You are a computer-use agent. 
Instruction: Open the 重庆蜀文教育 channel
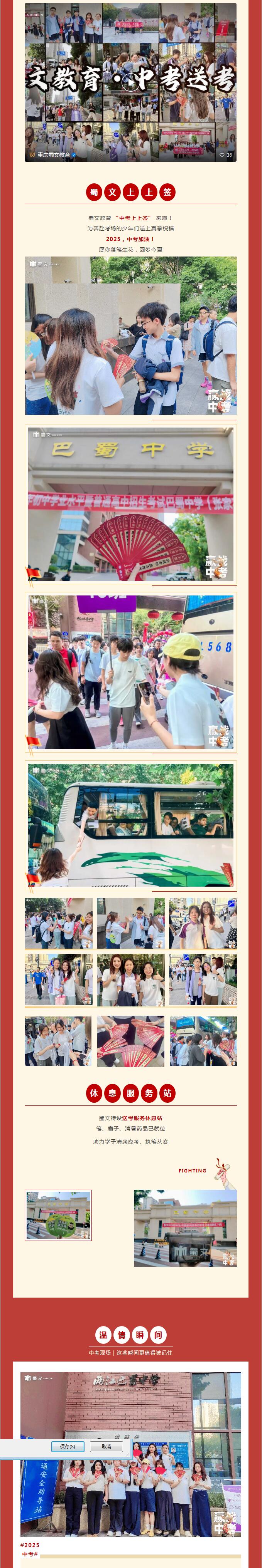pyautogui.click(x=53, y=155)
